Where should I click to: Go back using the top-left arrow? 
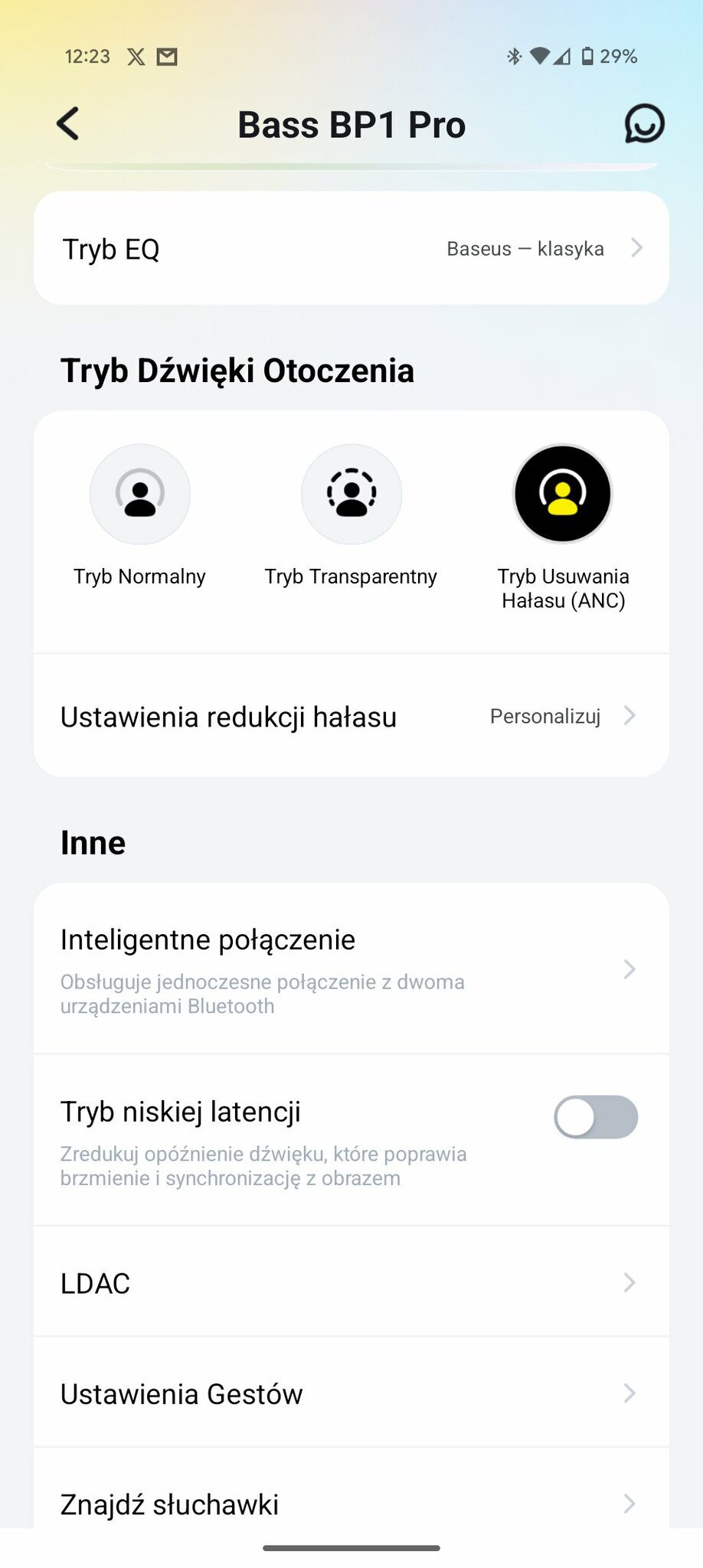click(68, 124)
